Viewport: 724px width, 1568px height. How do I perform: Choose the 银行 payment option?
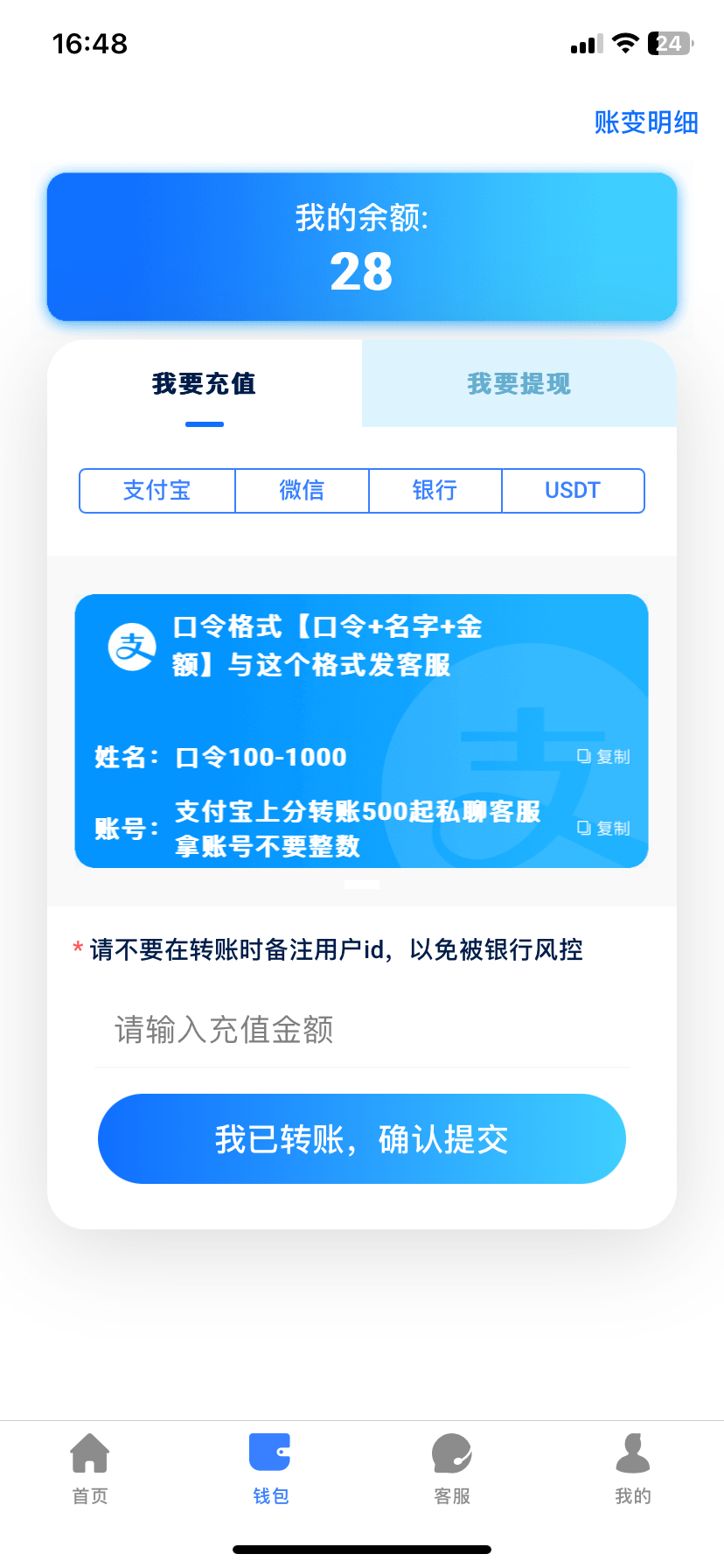(435, 490)
